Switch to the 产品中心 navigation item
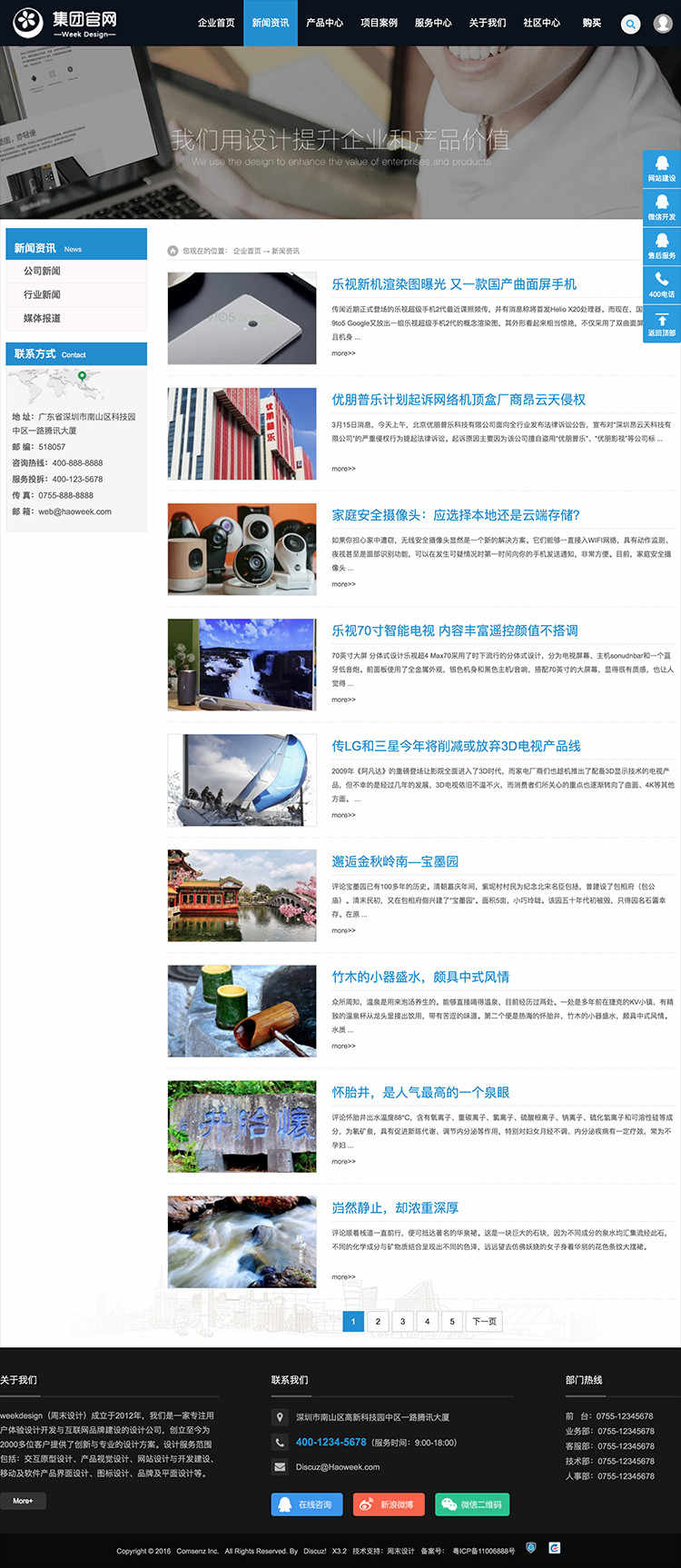Image resolution: width=681 pixels, height=1568 pixels. [324, 23]
